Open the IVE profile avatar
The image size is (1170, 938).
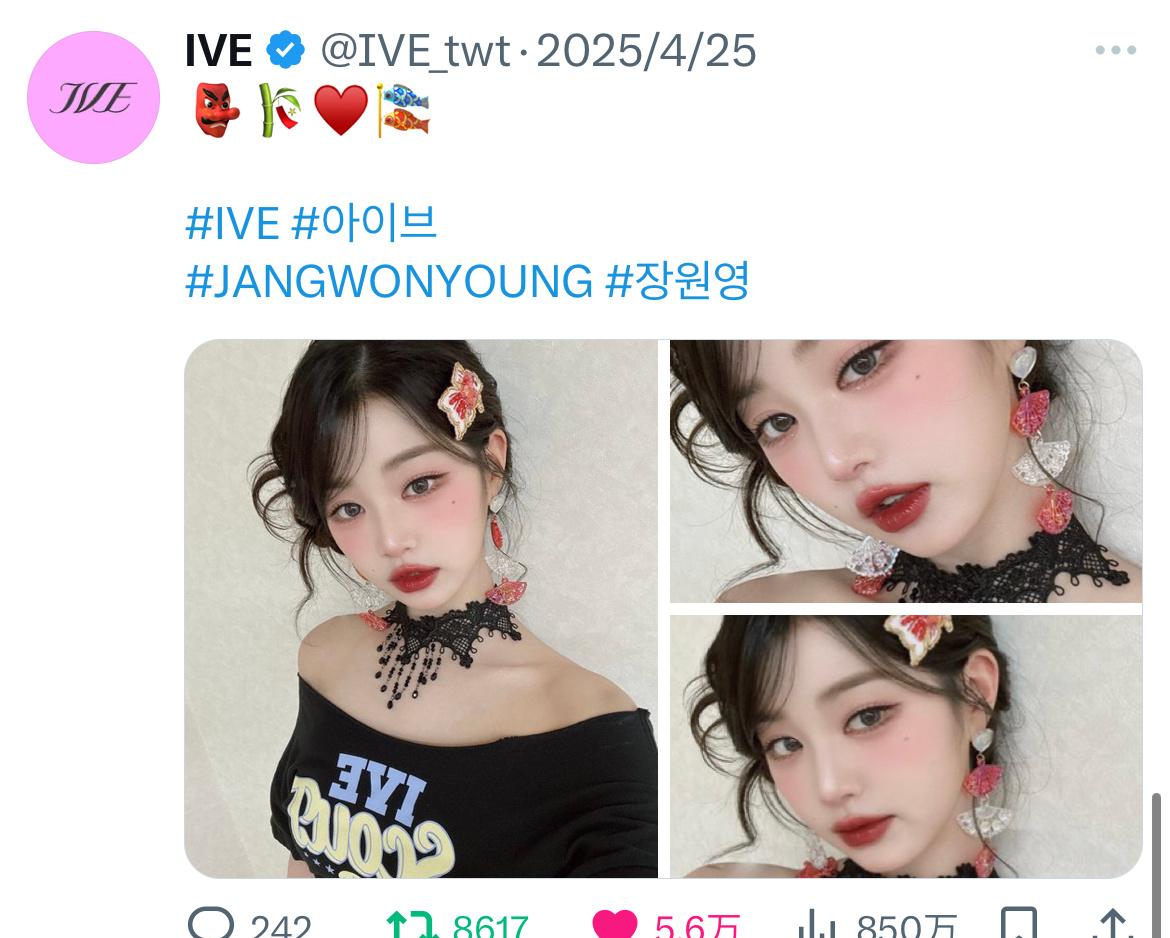coord(93,97)
